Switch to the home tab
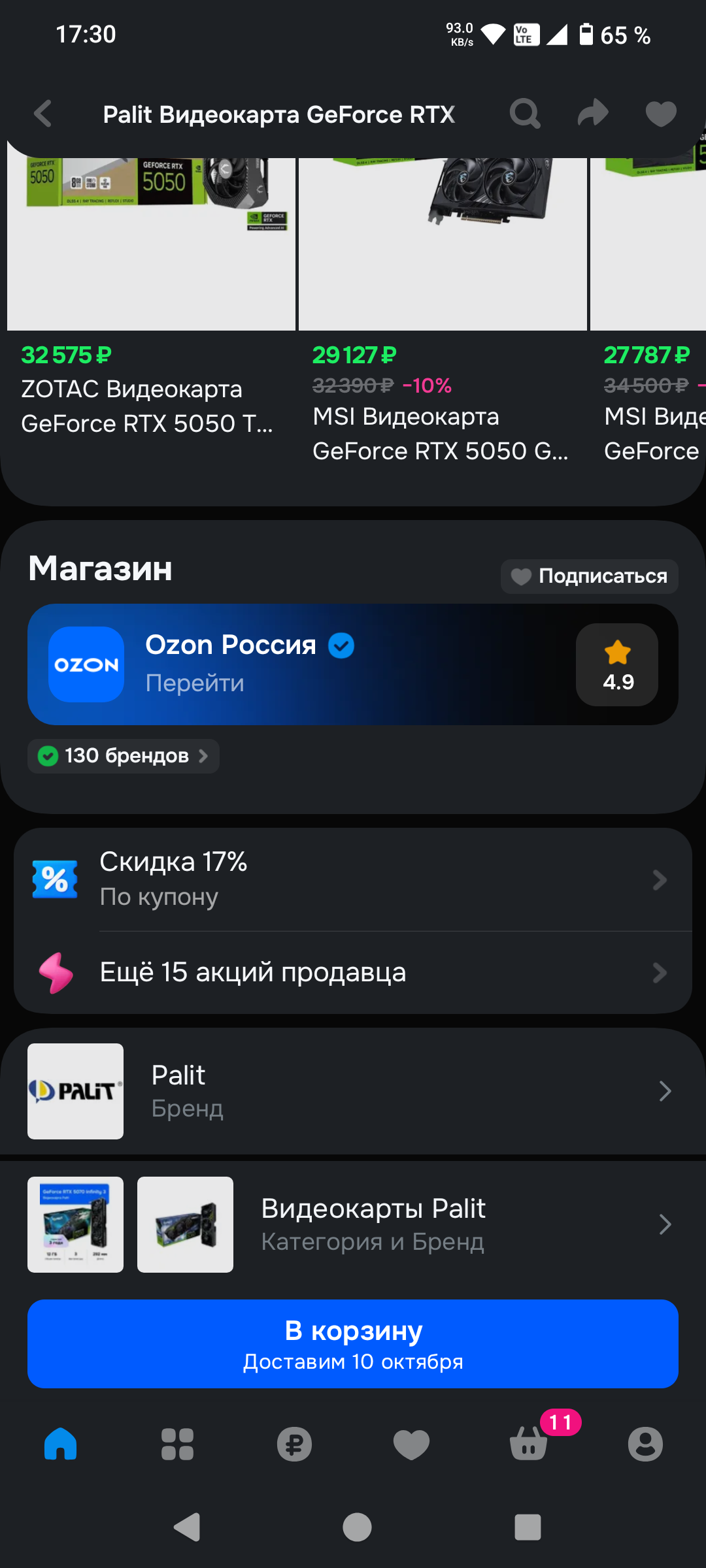 point(60,1444)
